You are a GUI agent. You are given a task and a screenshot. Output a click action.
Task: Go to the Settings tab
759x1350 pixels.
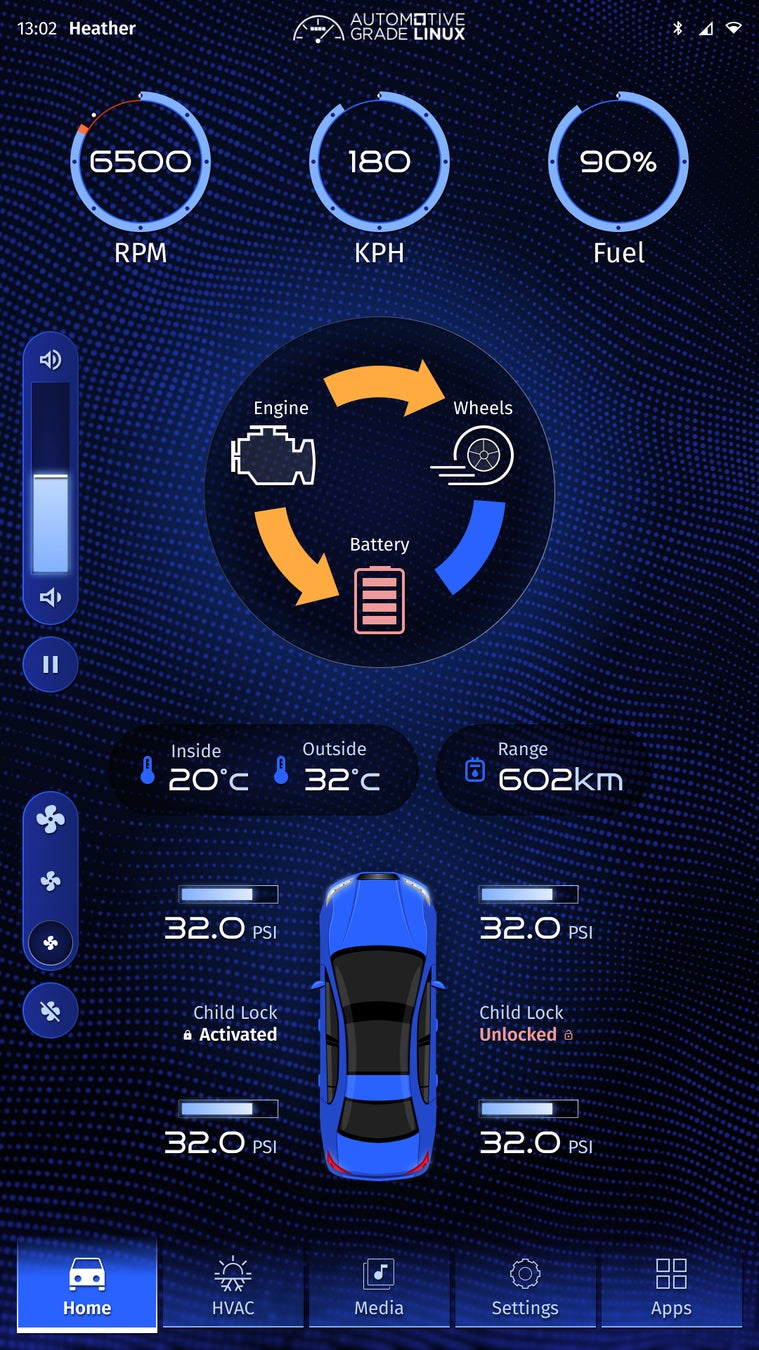pos(525,1286)
